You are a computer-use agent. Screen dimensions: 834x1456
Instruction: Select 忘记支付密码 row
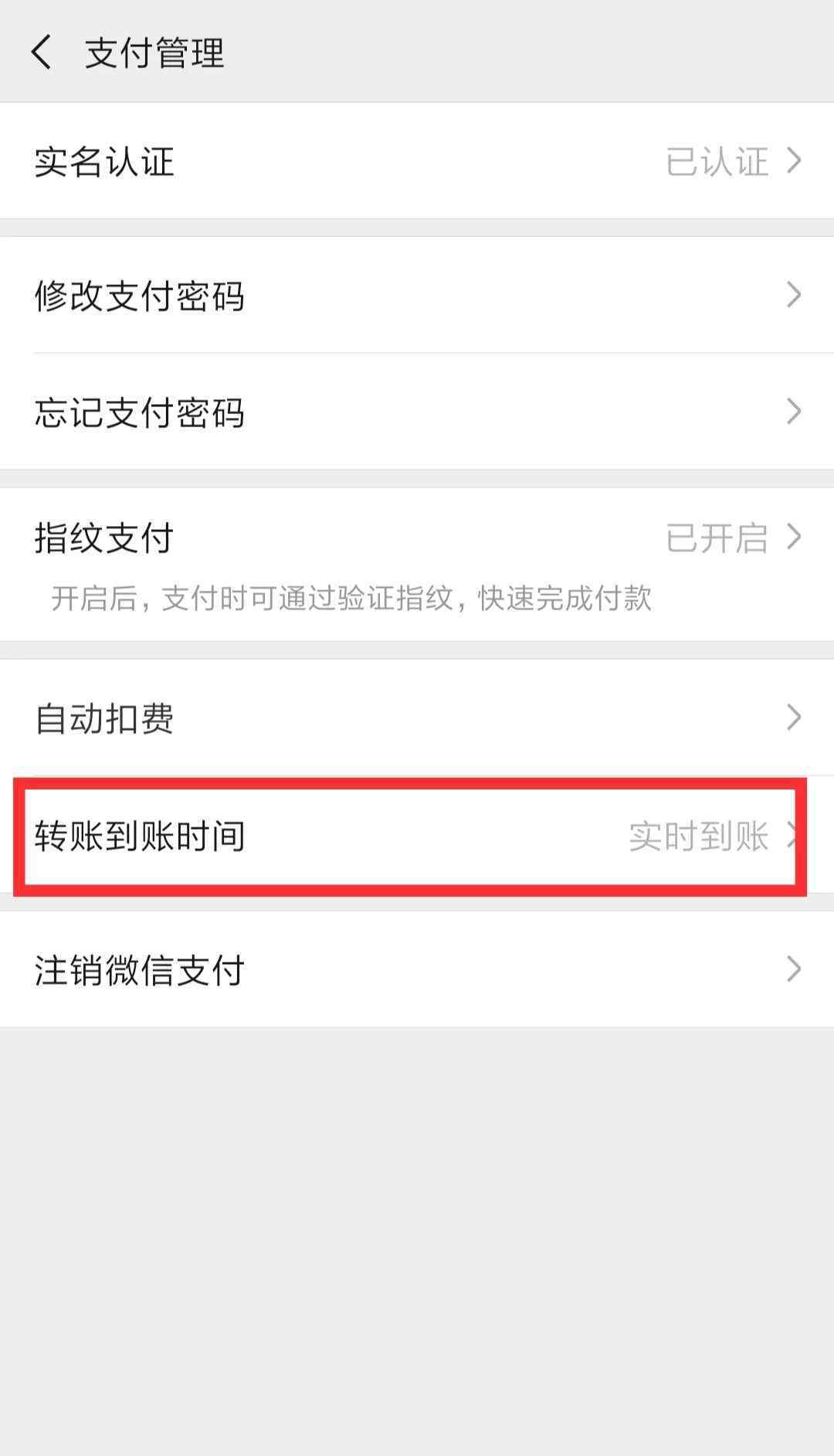[x=417, y=412]
